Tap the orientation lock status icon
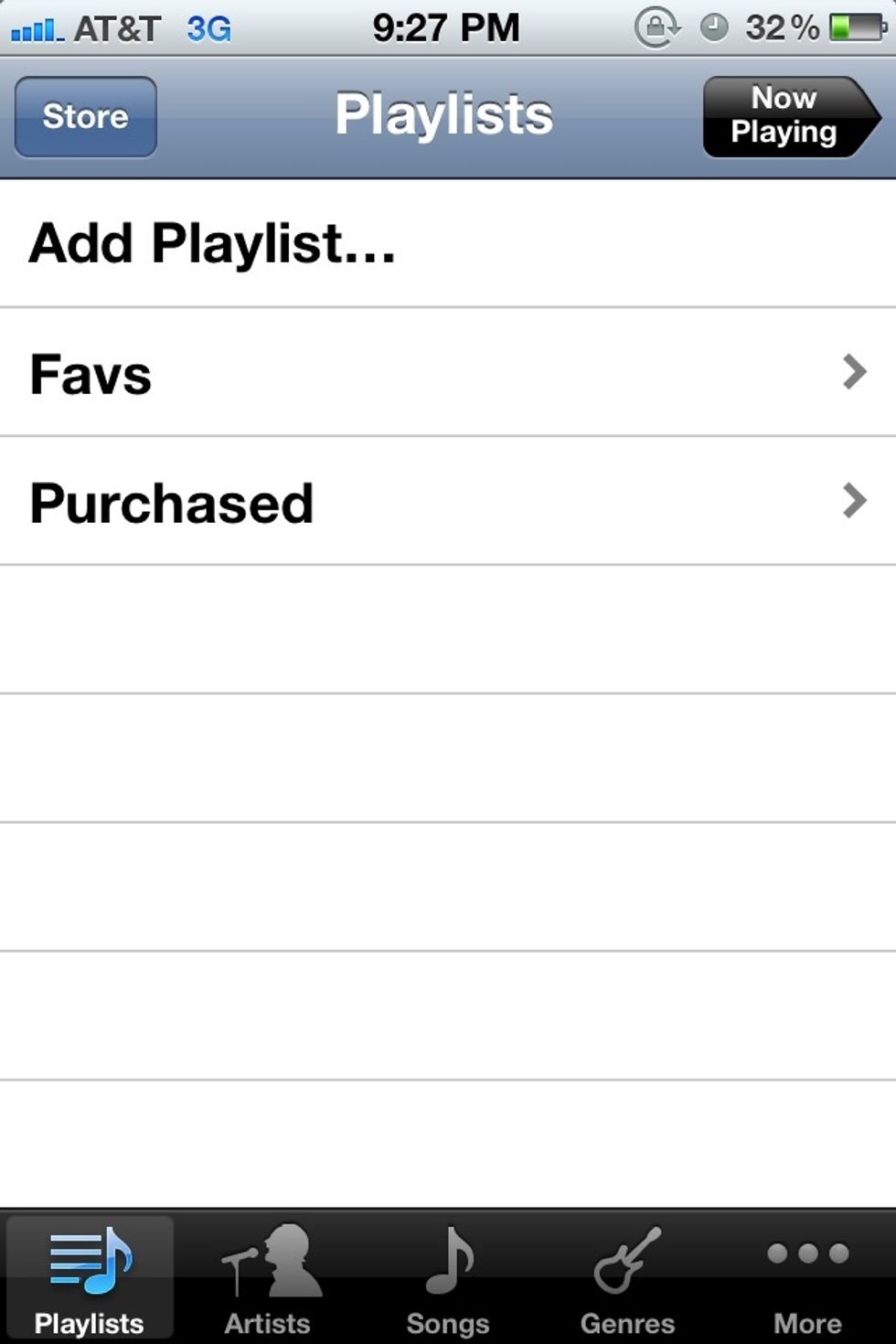The width and height of the screenshot is (896, 1344). [656, 27]
